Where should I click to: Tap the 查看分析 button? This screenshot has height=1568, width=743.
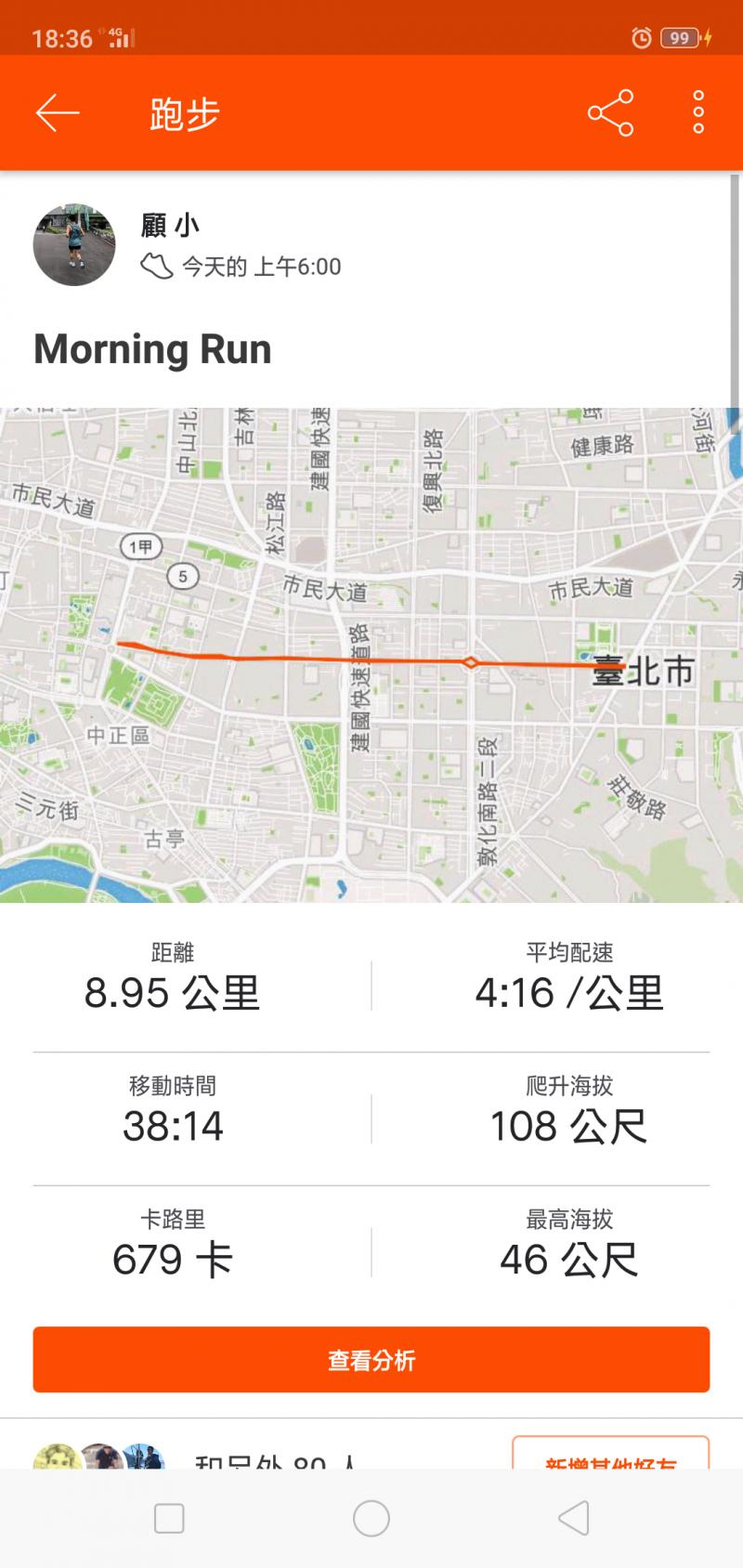[371, 1360]
